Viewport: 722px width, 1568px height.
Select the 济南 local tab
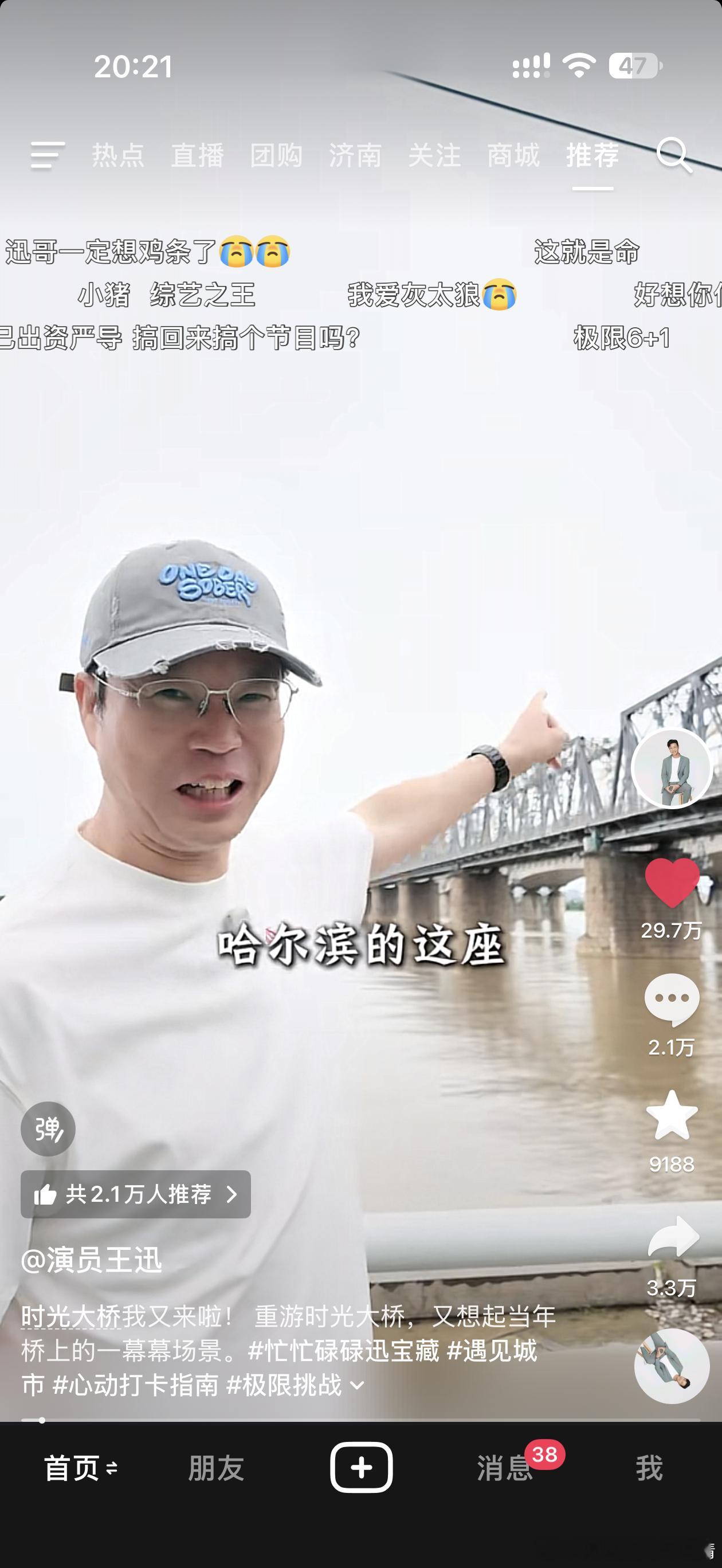[x=355, y=155]
